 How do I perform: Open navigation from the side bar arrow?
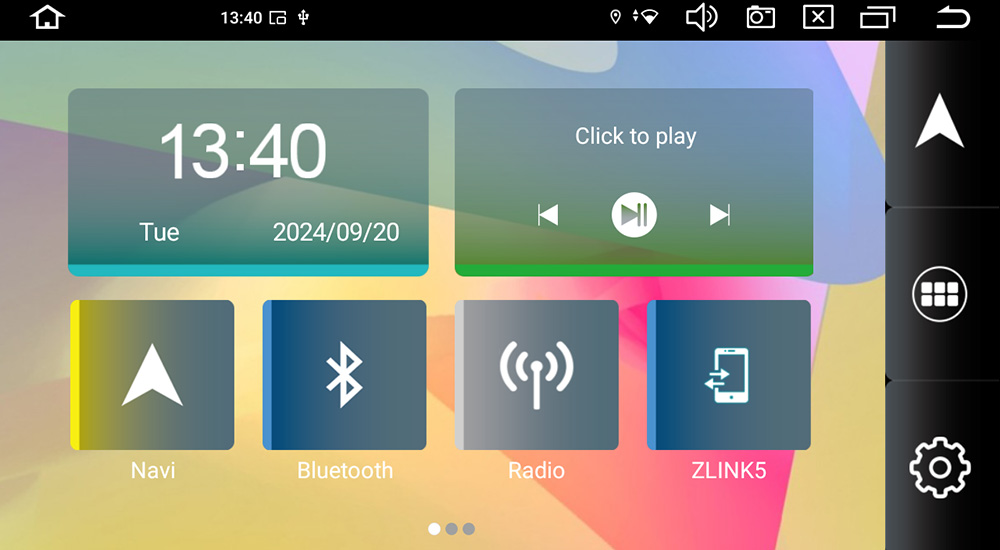[x=940, y=122]
